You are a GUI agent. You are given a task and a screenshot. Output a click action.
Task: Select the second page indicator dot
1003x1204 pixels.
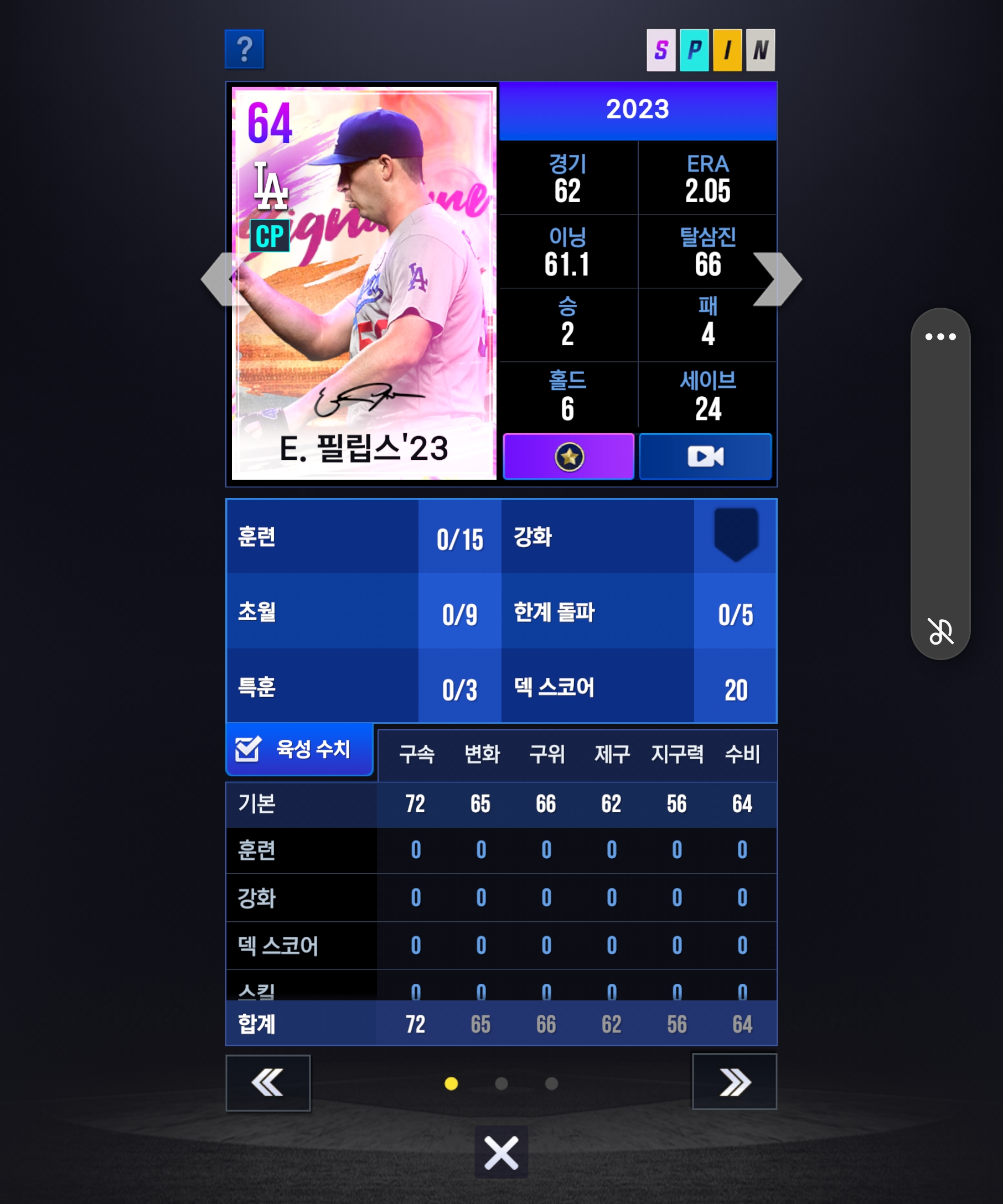pos(501,1083)
